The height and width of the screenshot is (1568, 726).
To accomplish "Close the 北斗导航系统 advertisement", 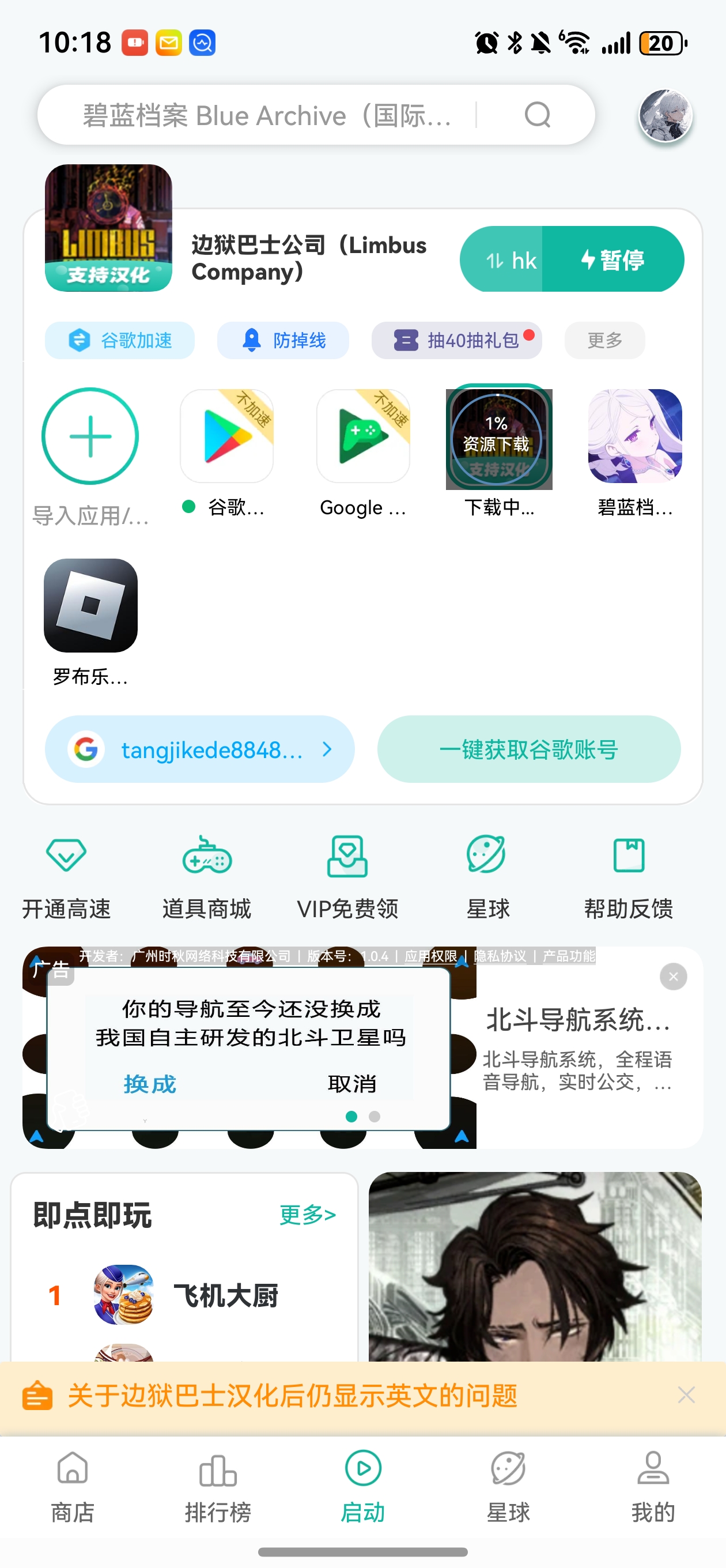I will [673, 977].
